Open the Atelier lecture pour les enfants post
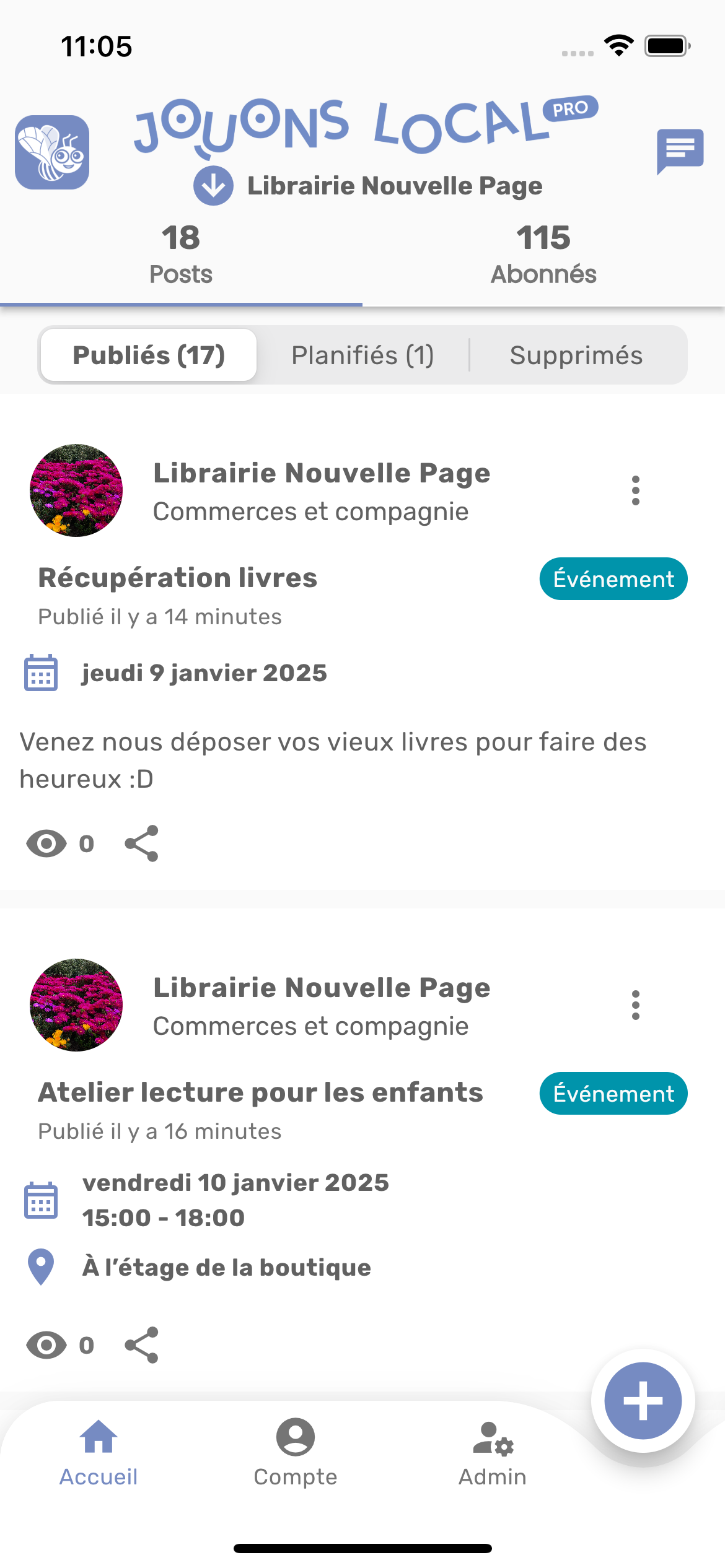Viewport: 725px width, 1568px height. [260, 1092]
